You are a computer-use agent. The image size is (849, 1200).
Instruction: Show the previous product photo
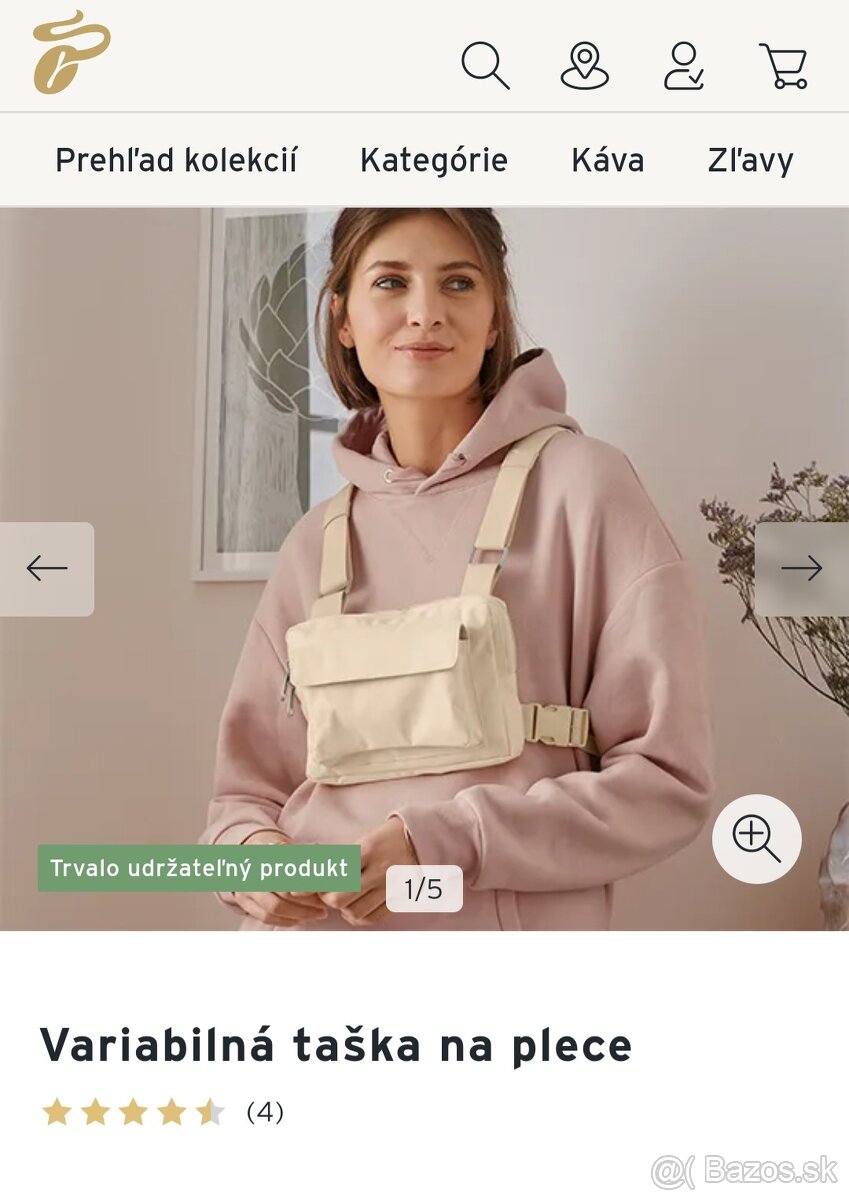(46, 569)
